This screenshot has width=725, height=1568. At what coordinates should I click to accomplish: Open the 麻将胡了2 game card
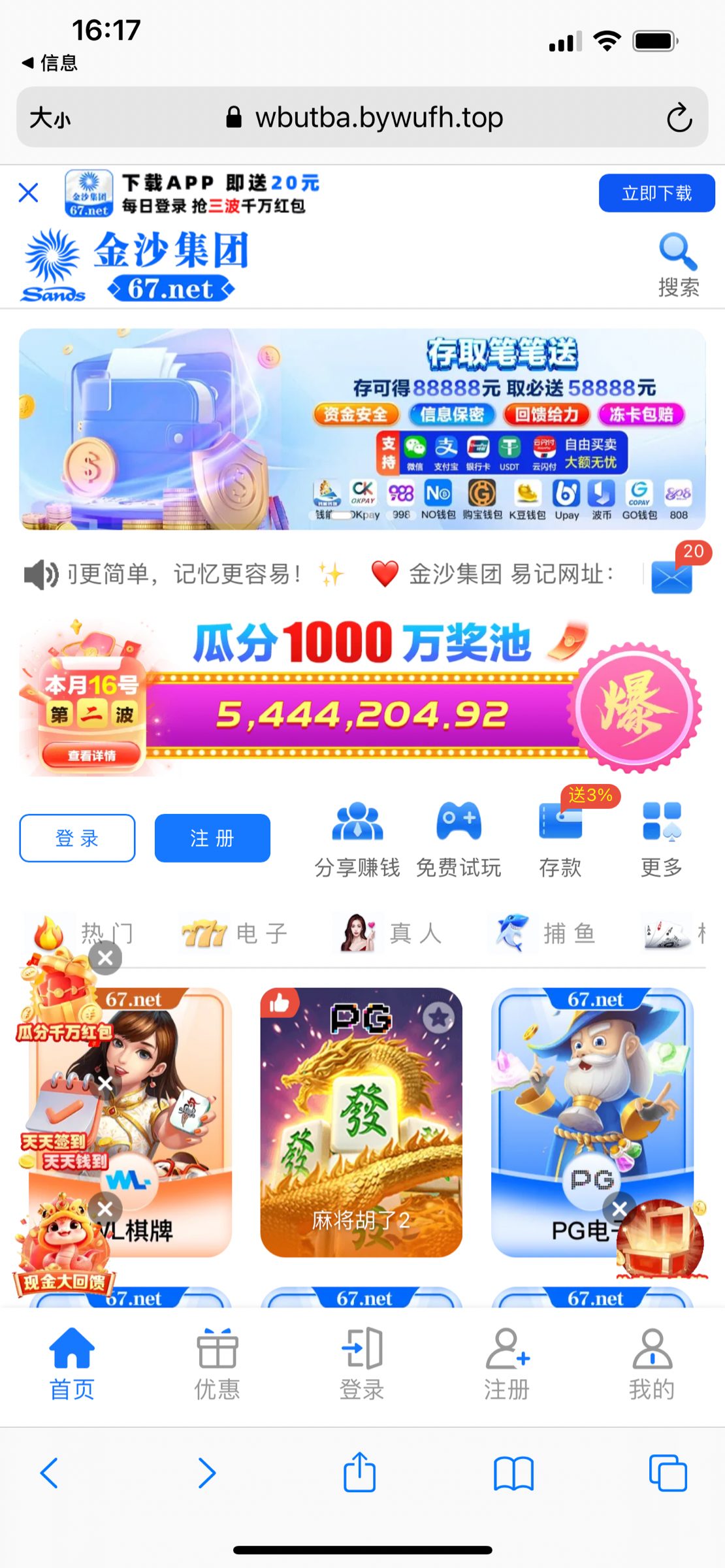click(x=361, y=1122)
